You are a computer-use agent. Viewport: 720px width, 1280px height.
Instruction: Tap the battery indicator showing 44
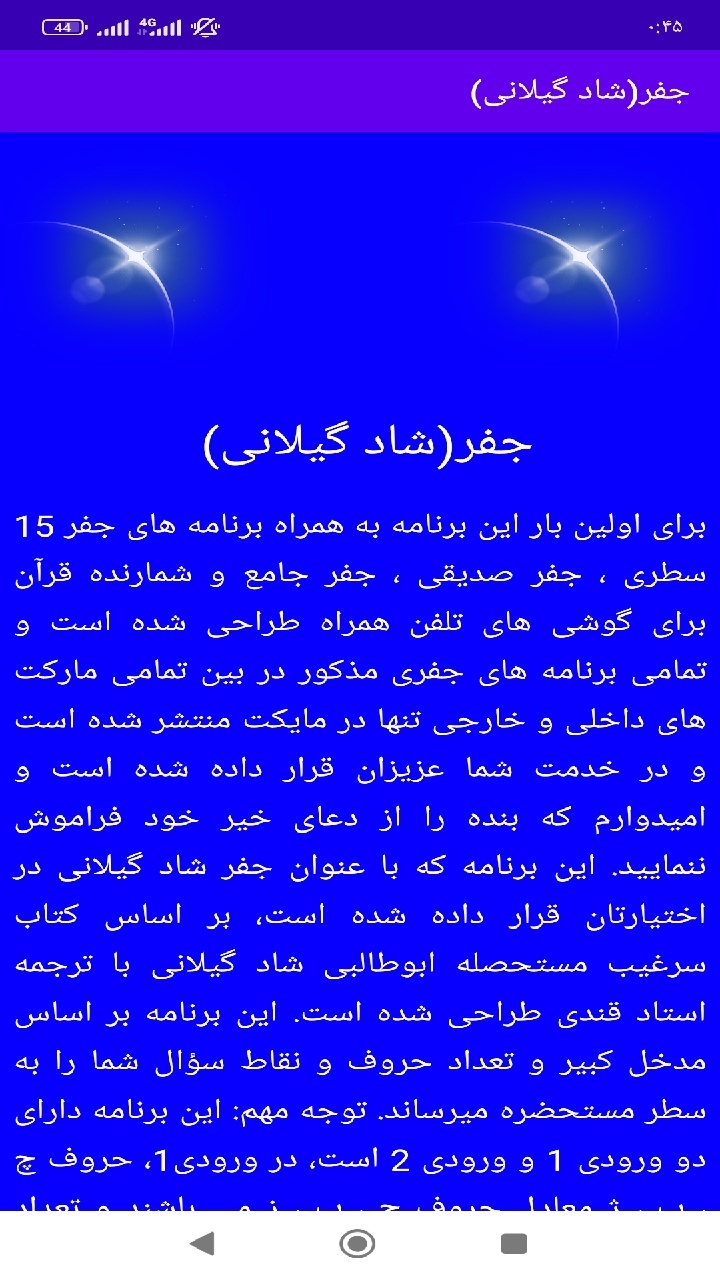pos(62,27)
